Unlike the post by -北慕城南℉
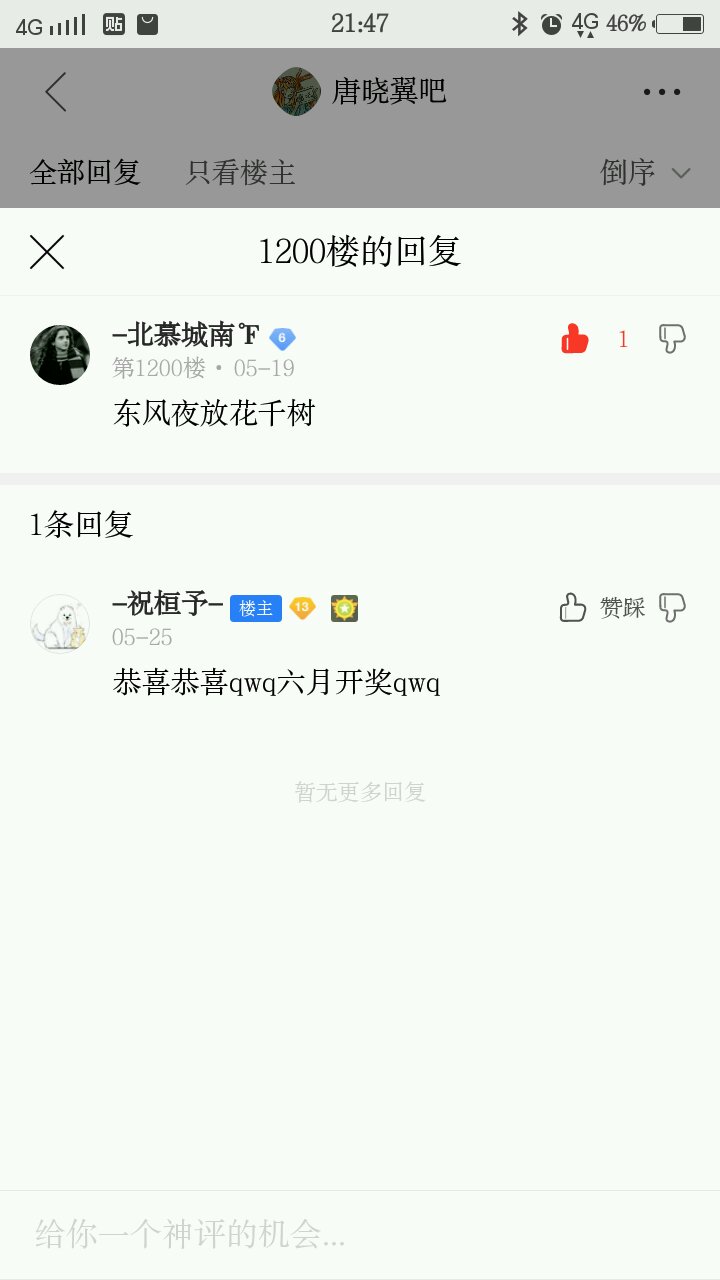The height and width of the screenshot is (1280, 720). [x=575, y=339]
